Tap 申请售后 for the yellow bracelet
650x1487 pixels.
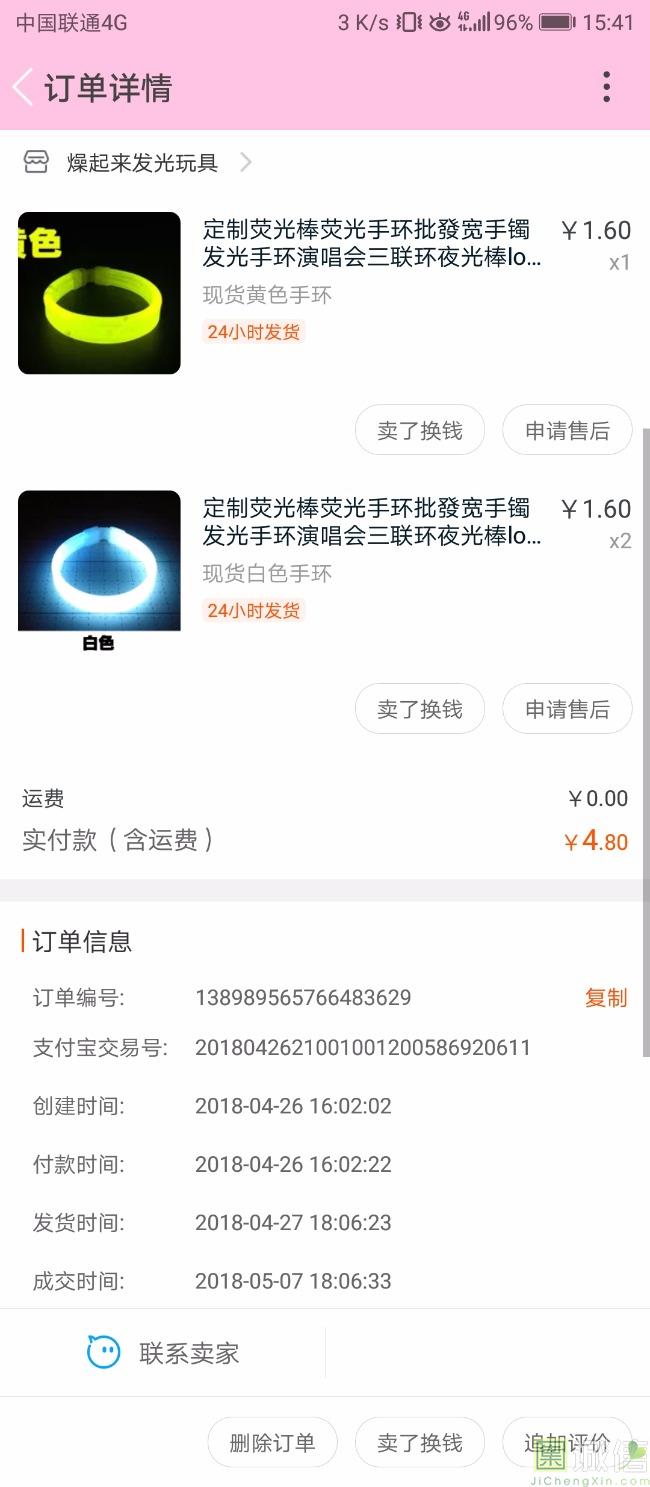coord(567,430)
